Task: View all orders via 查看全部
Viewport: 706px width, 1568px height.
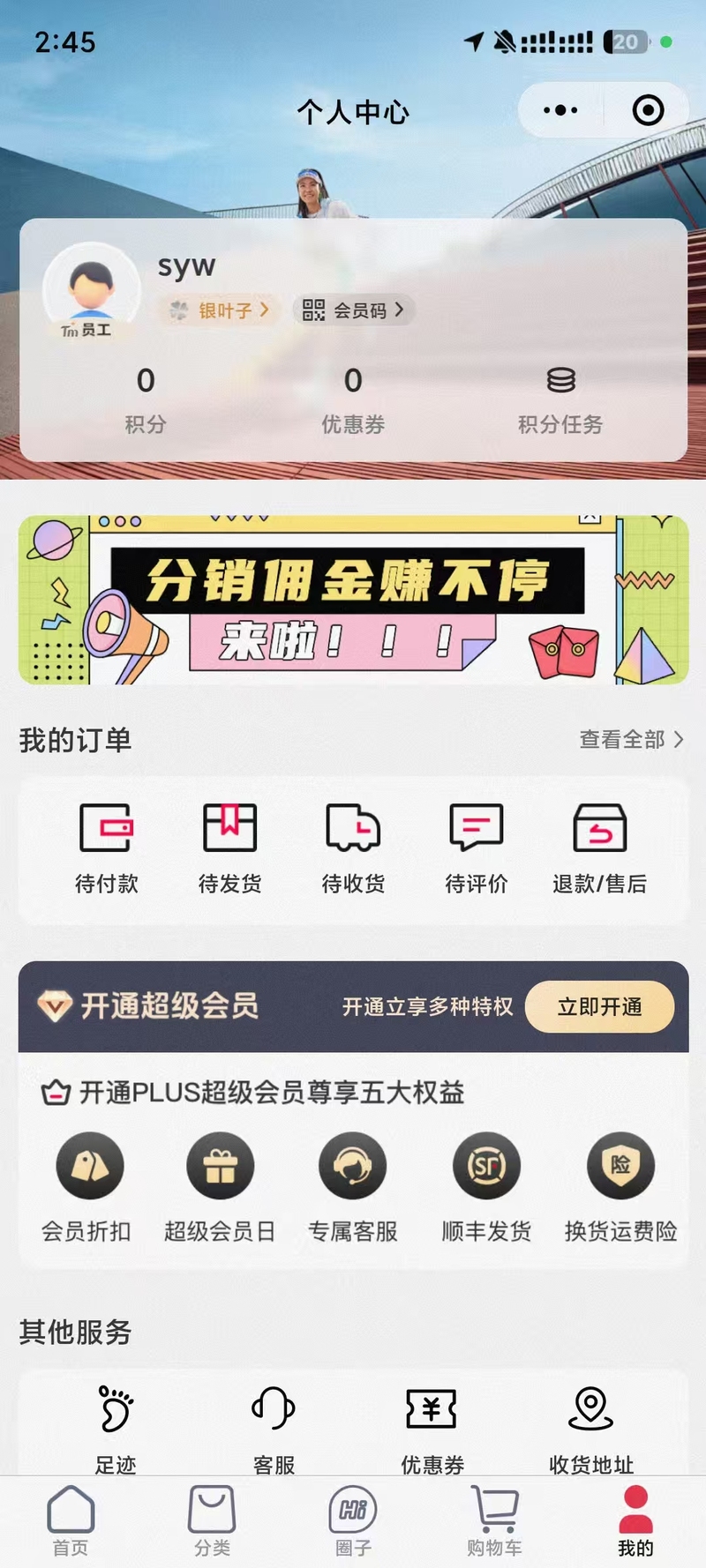Action: point(630,739)
